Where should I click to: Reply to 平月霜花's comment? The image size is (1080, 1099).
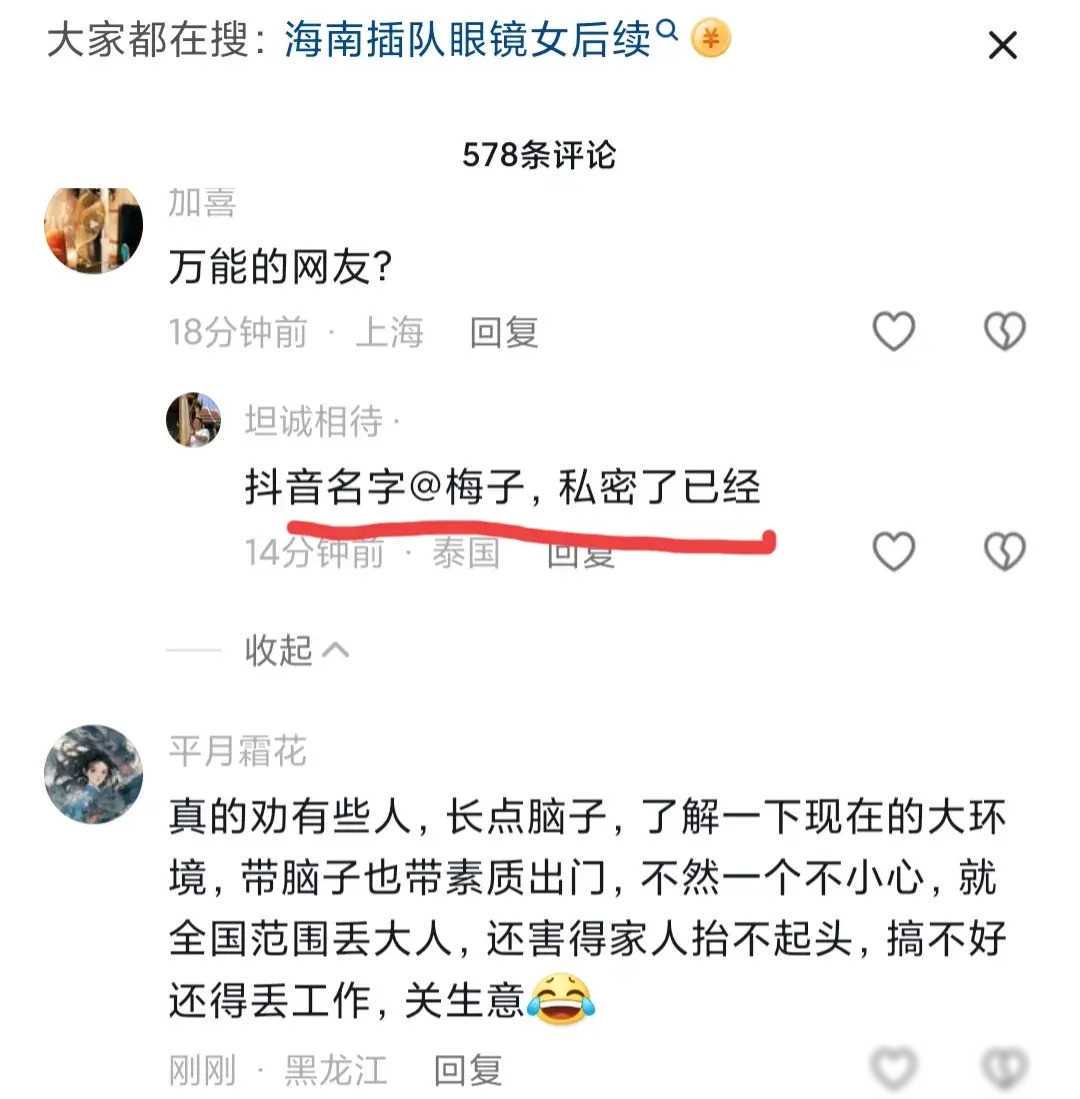click(467, 1071)
